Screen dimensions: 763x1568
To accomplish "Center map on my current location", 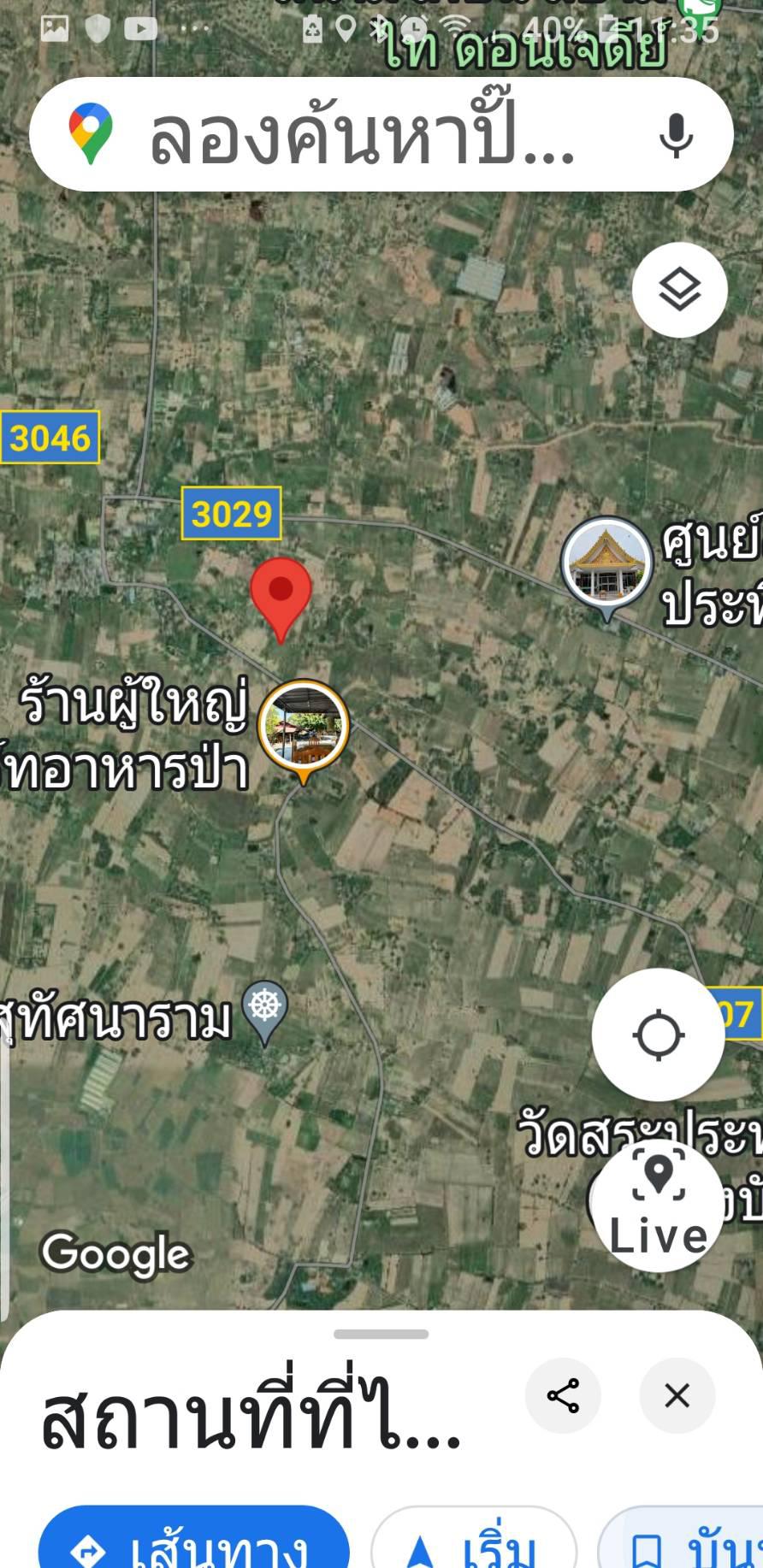I will click(x=658, y=1035).
